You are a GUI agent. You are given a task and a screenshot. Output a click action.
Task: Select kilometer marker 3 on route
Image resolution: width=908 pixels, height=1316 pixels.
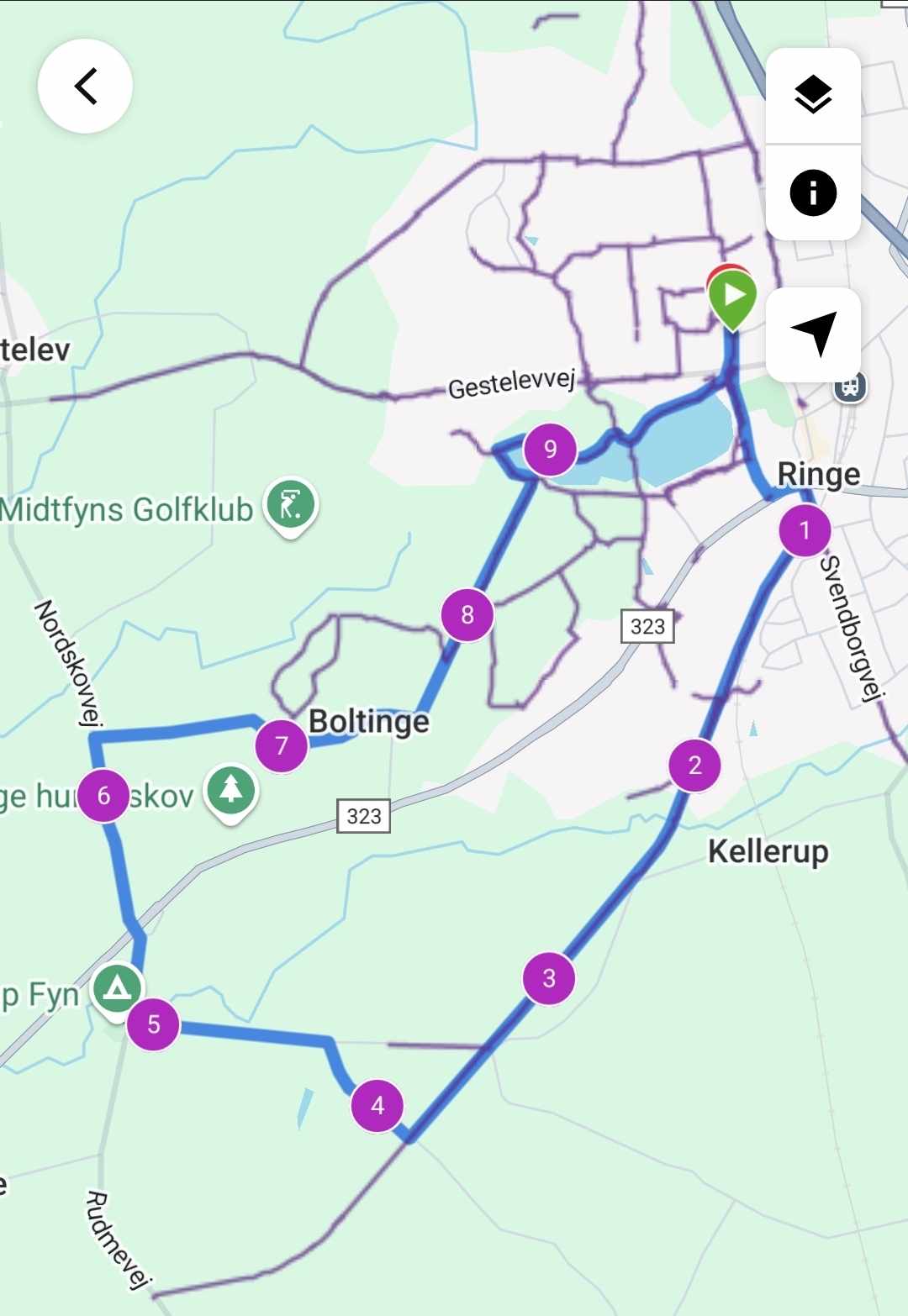click(x=549, y=978)
